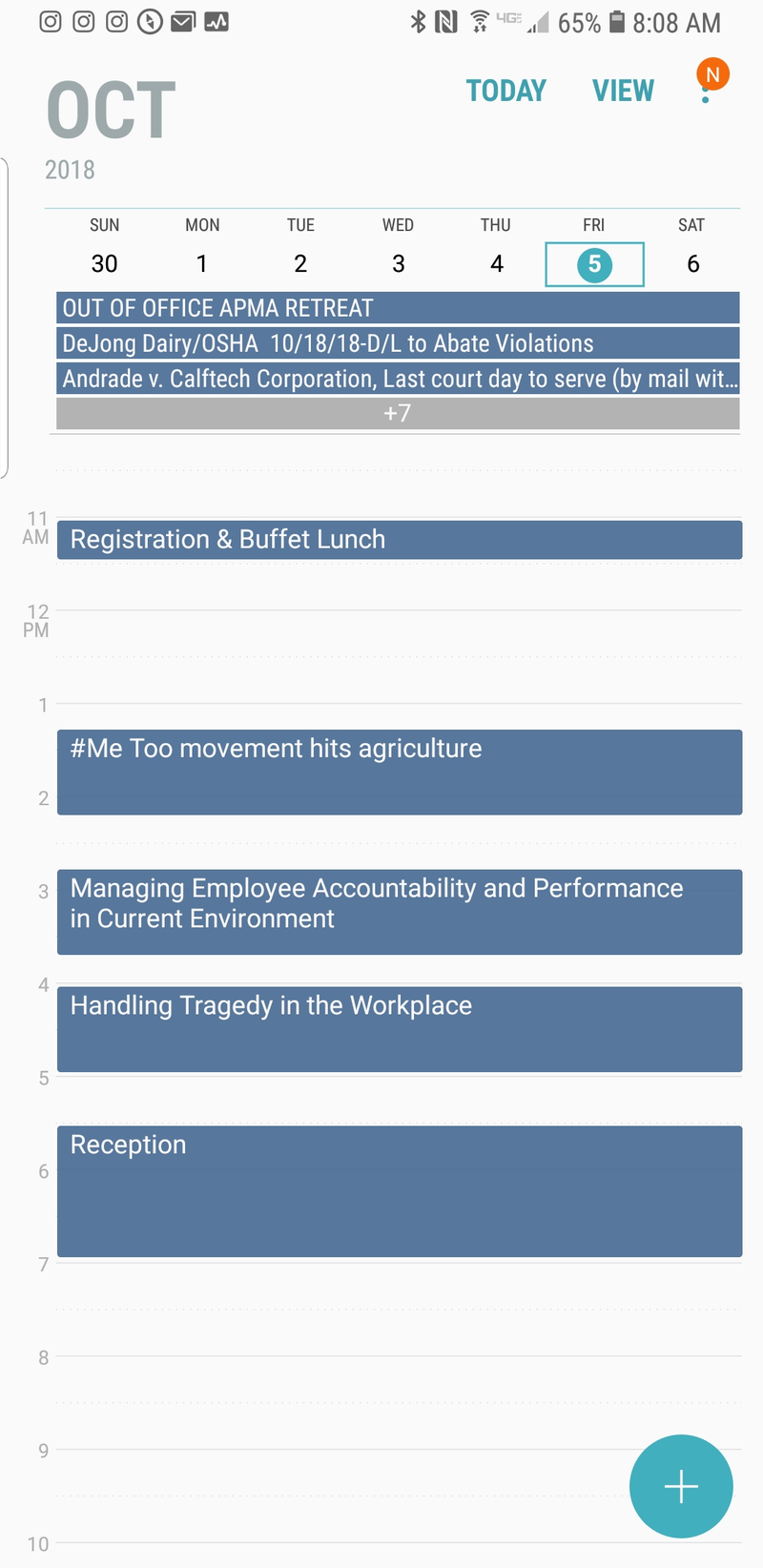
Task: Open Handling Tragedy in the Workplace event
Action: point(399,1028)
